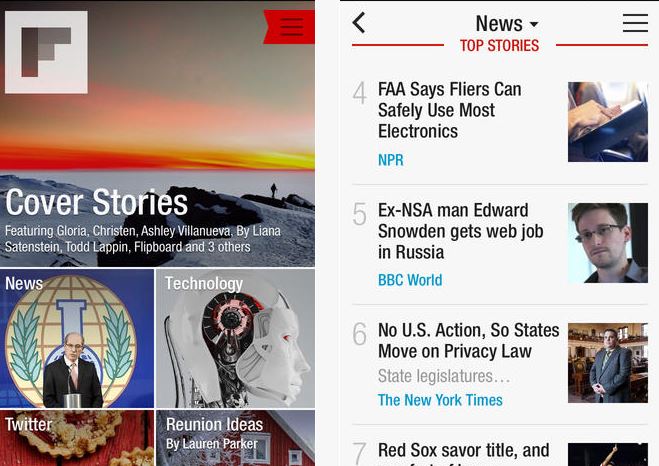Read FAA Says Fliers Can Use Electronics
This screenshot has width=659, height=466.
450,110
